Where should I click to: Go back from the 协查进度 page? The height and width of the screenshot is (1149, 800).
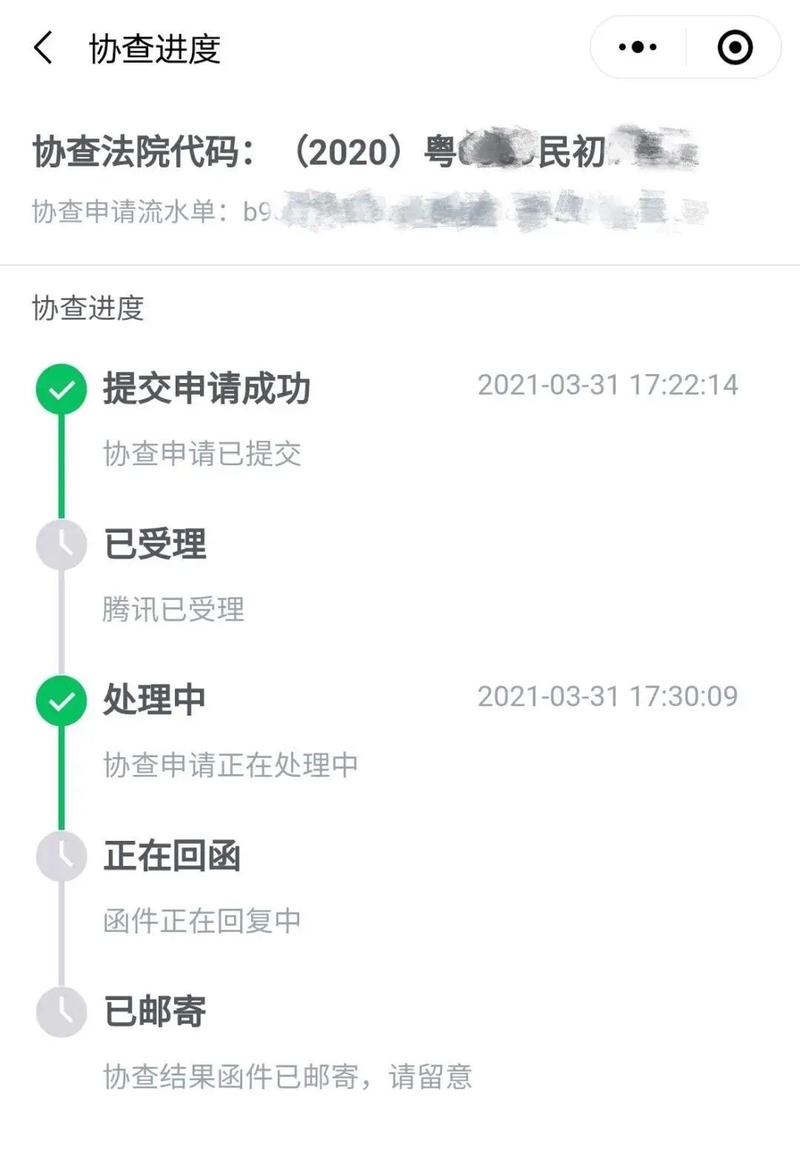43,47
